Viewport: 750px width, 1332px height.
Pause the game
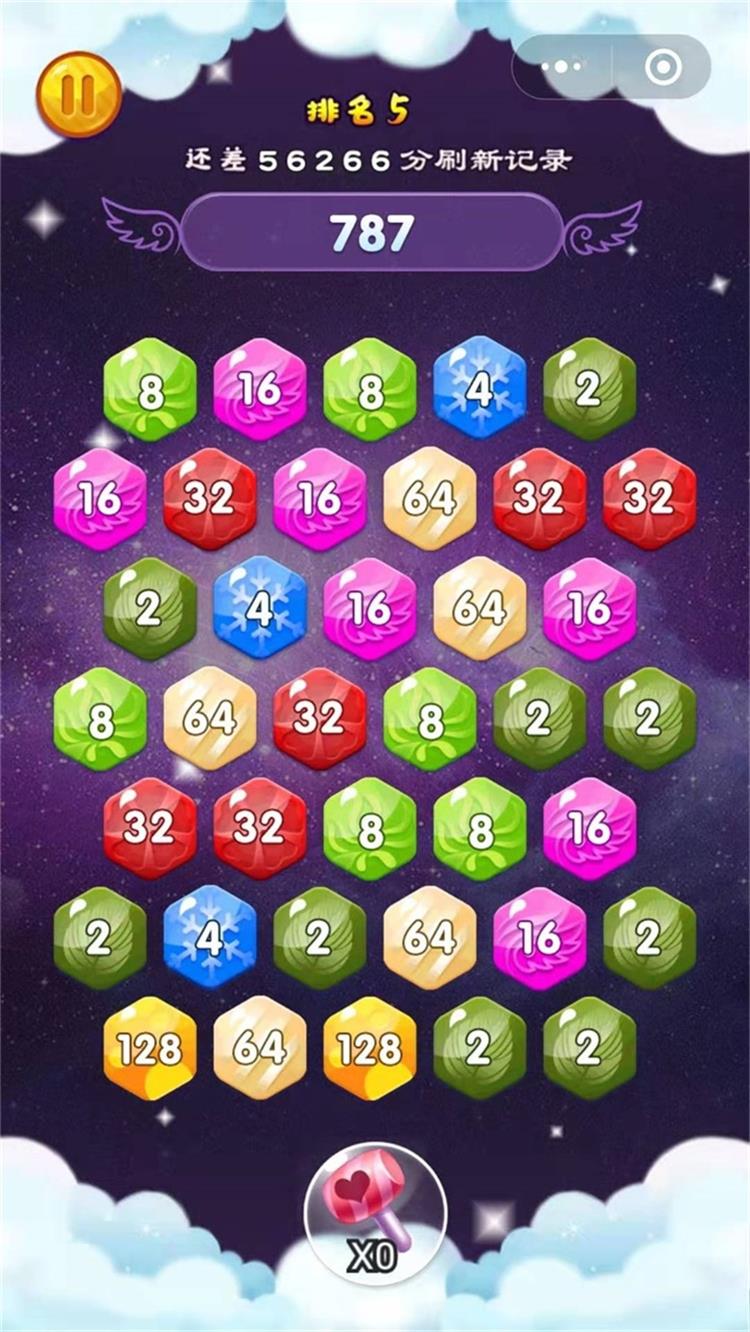79,95
